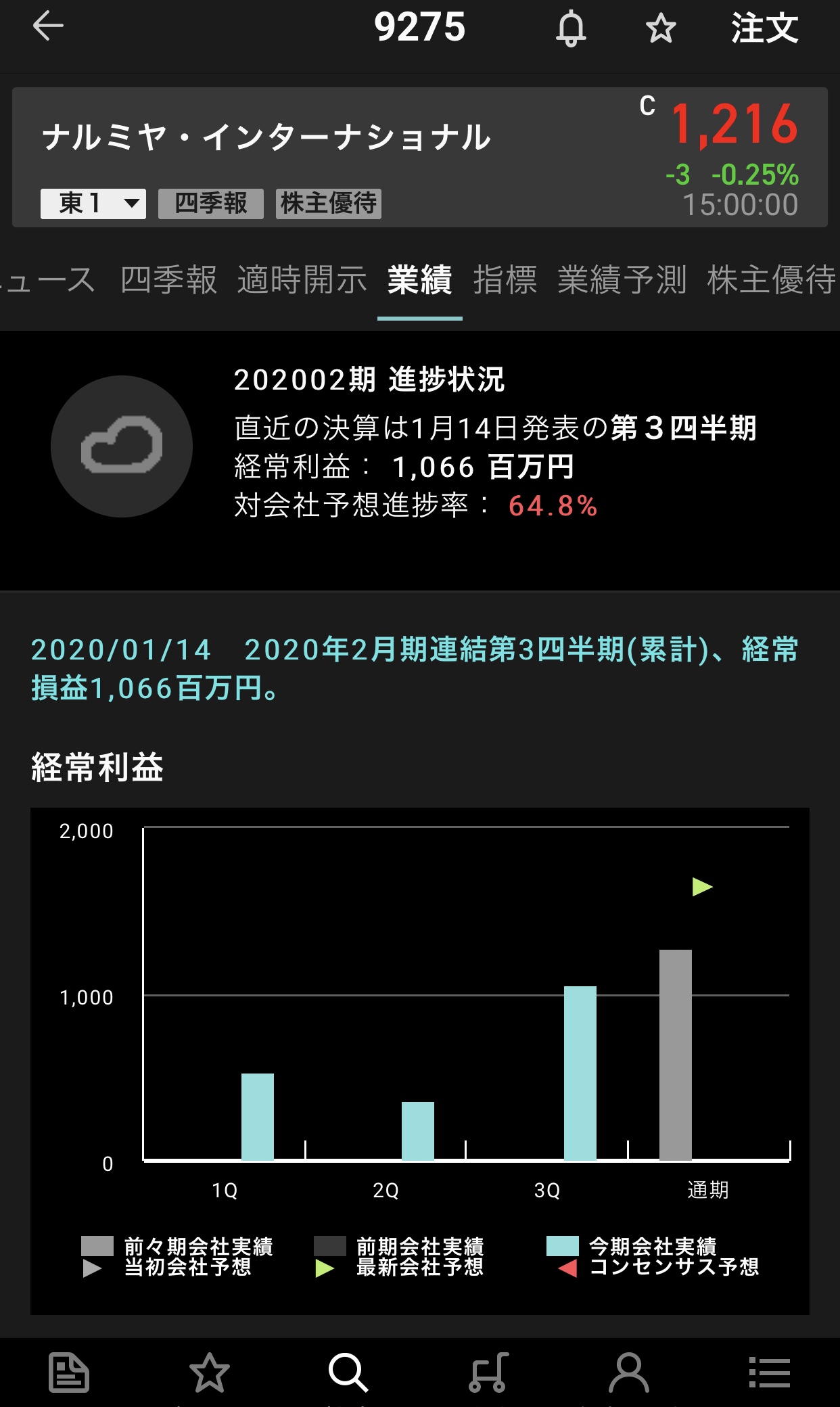Viewport: 840px width, 1407px height.
Task: Tap the 注文 order button
Action: tap(765, 28)
